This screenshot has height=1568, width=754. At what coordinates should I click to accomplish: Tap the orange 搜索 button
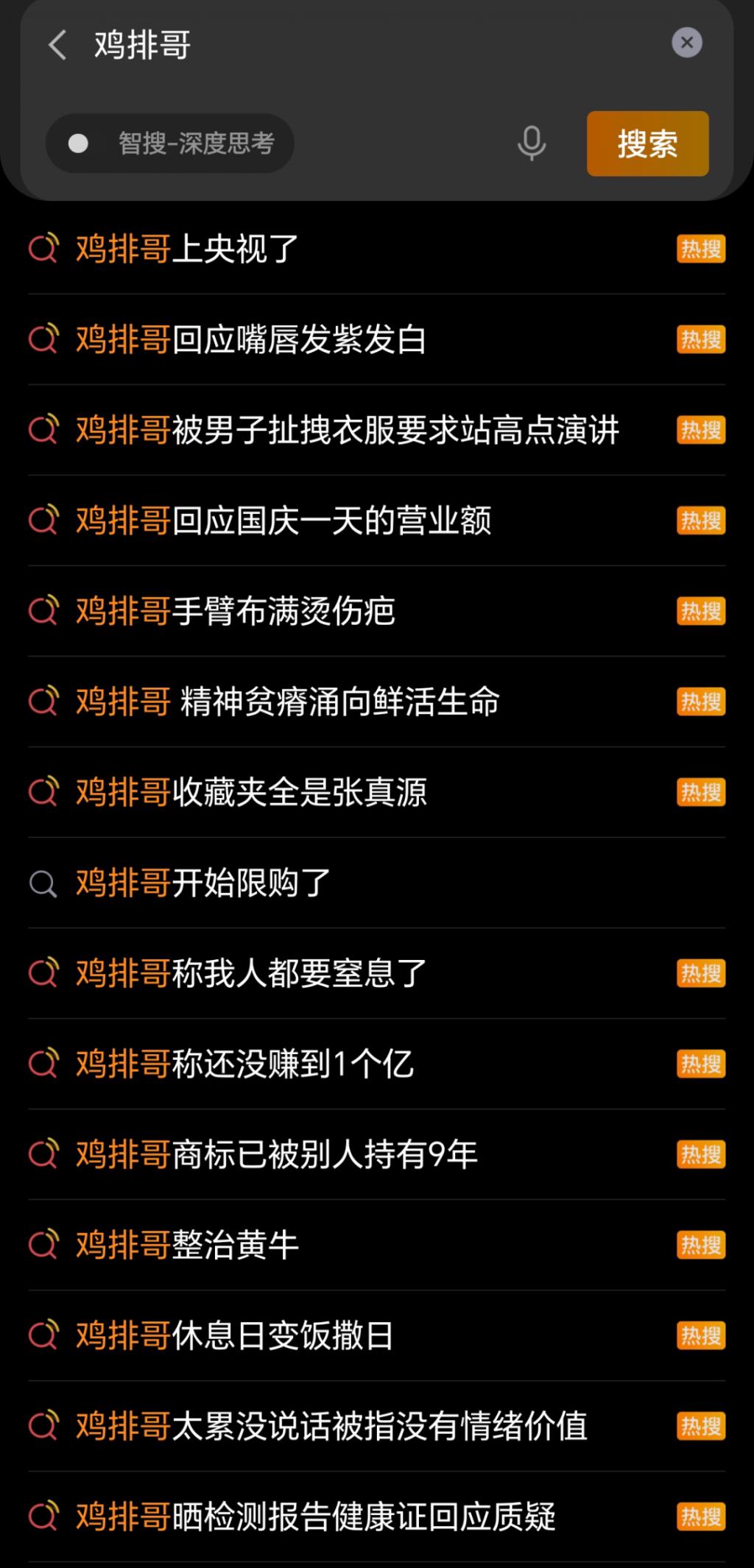click(647, 144)
